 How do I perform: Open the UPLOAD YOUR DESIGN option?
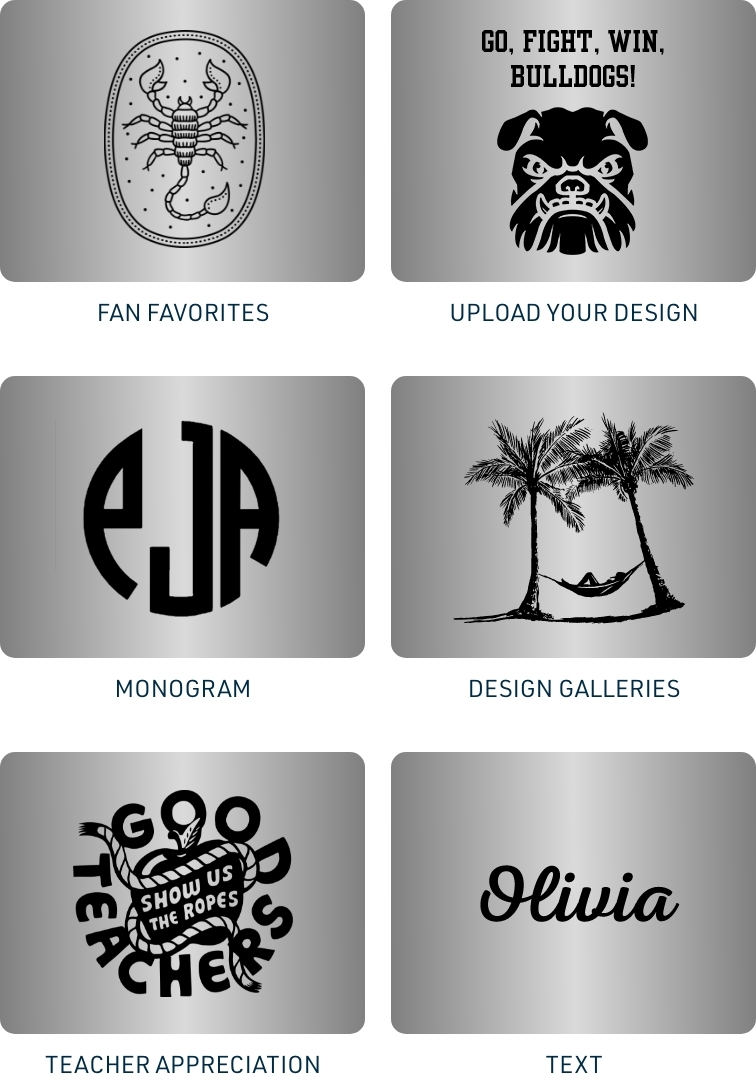[573, 312]
